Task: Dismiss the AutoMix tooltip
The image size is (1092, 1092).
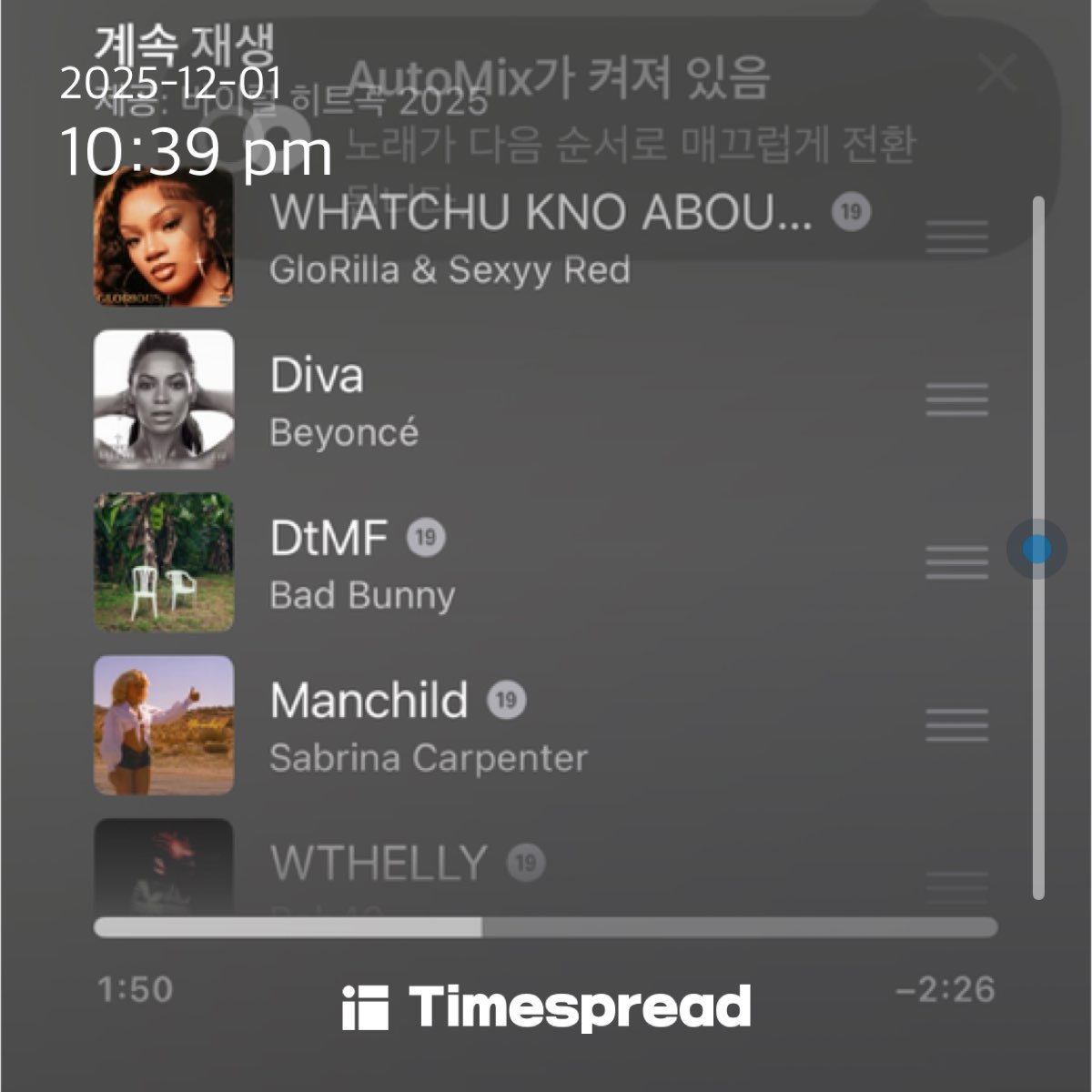Action: click(x=997, y=73)
